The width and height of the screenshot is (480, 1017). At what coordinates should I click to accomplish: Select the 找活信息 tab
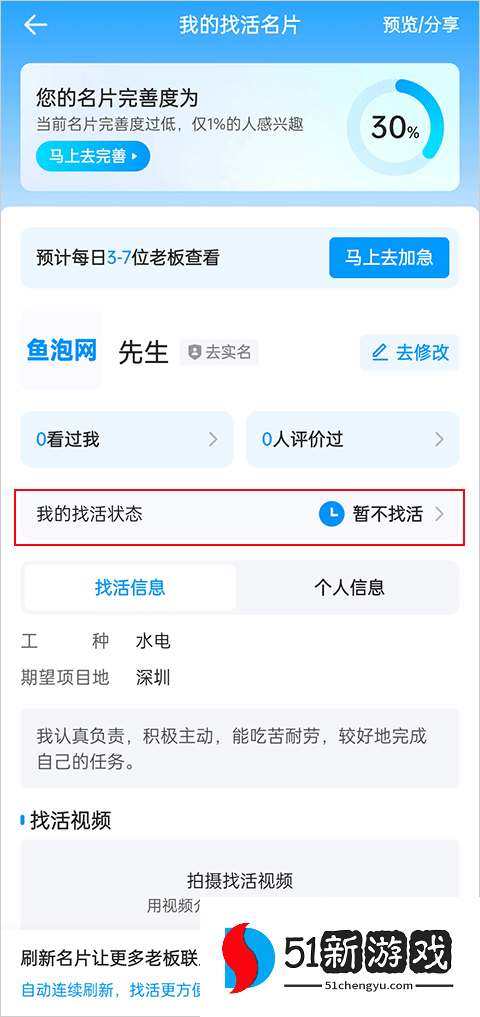coord(130,588)
